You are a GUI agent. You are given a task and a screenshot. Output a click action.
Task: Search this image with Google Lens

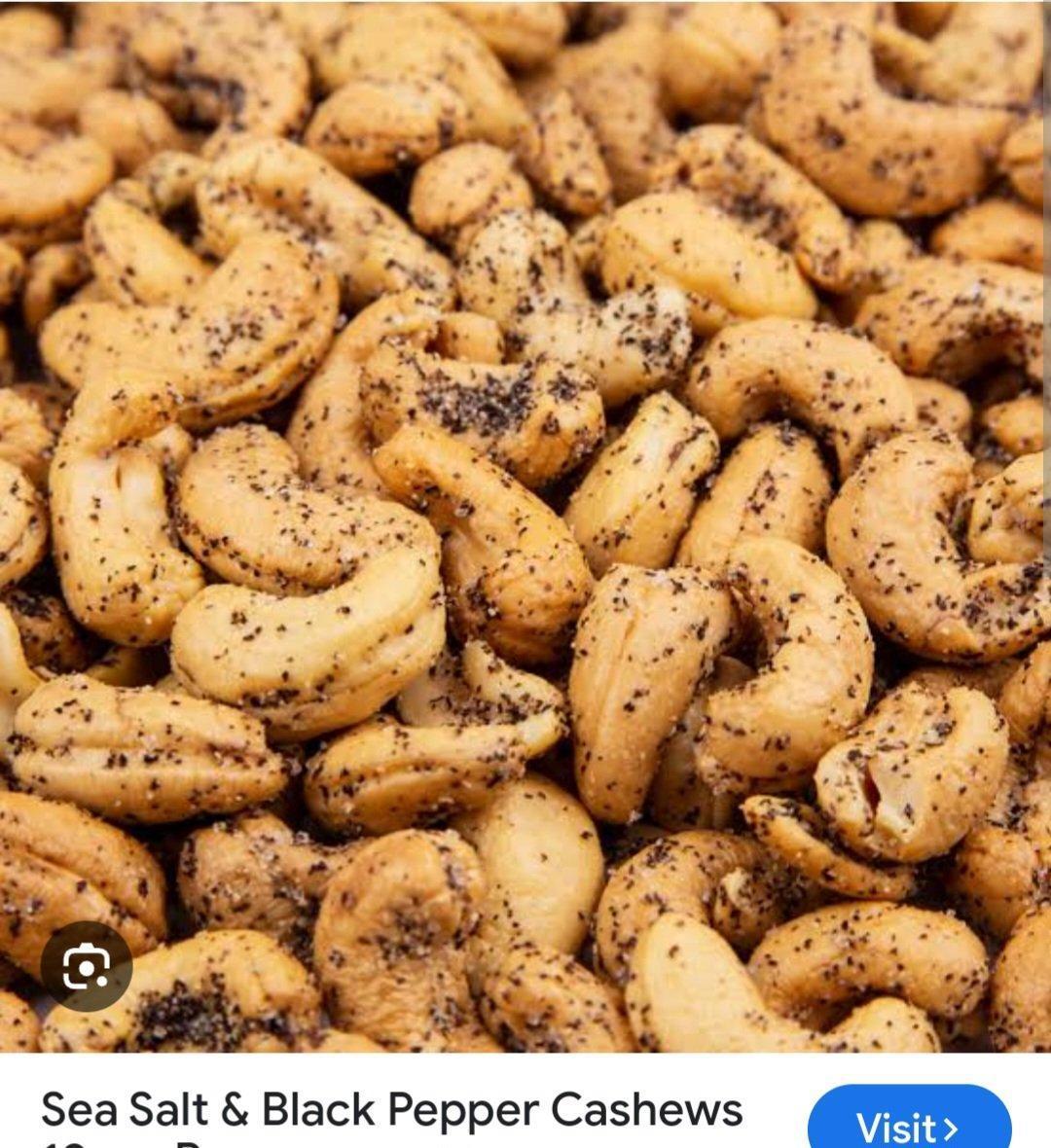click(x=86, y=966)
